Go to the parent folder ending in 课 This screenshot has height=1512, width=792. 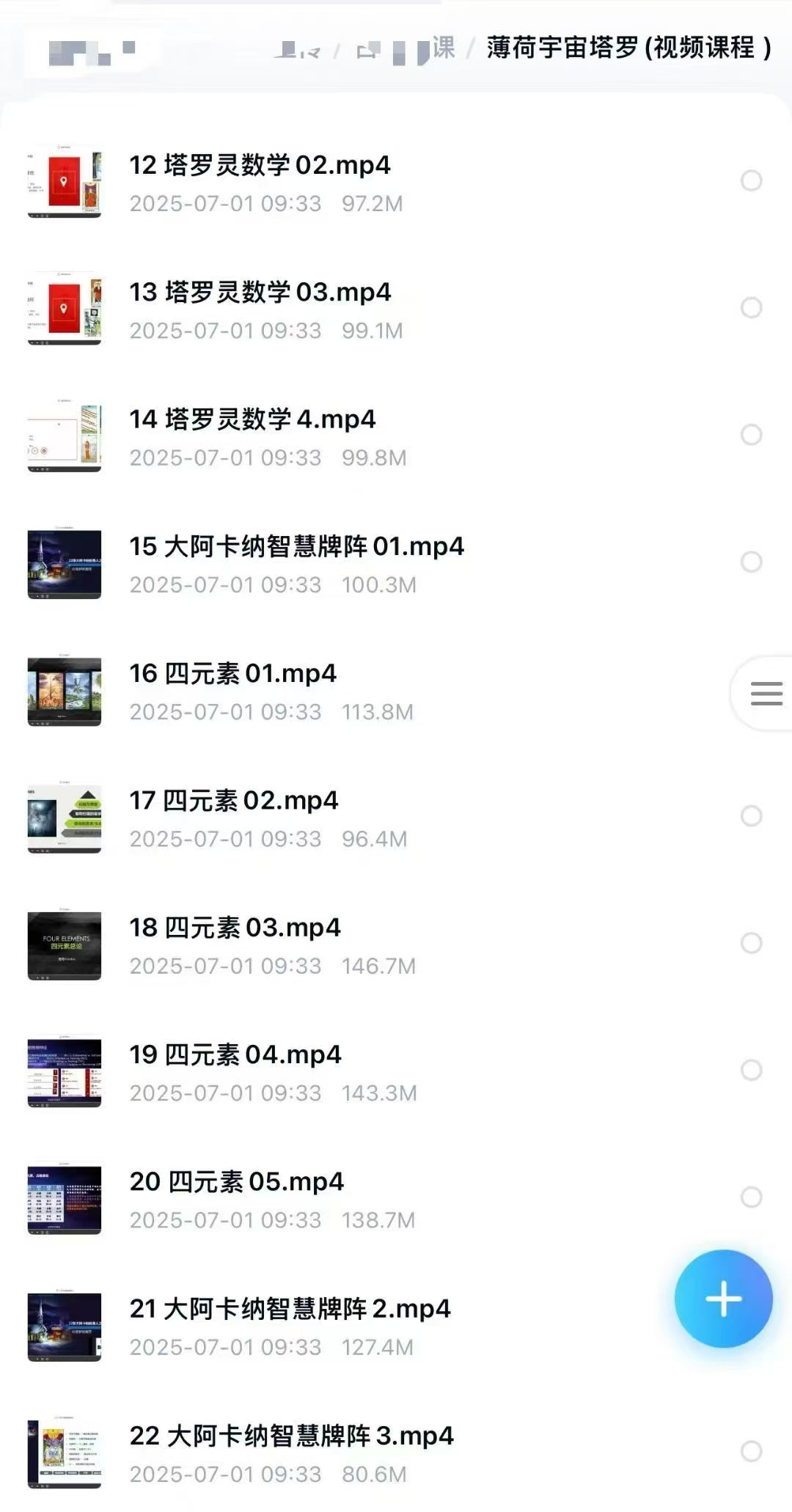[x=424, y=49]
